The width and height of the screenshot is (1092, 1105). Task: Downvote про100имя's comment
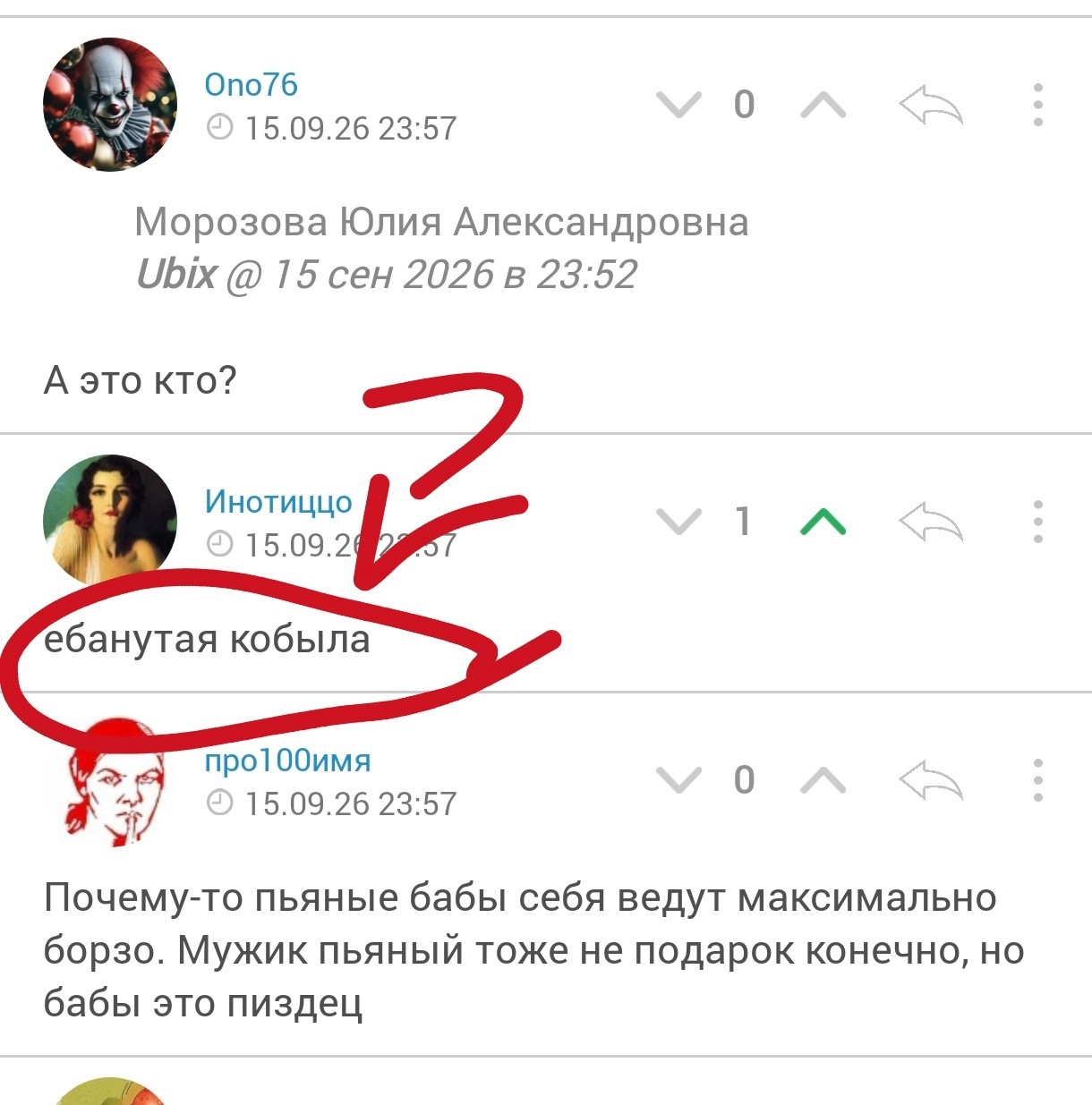click(x=678, y=780)
